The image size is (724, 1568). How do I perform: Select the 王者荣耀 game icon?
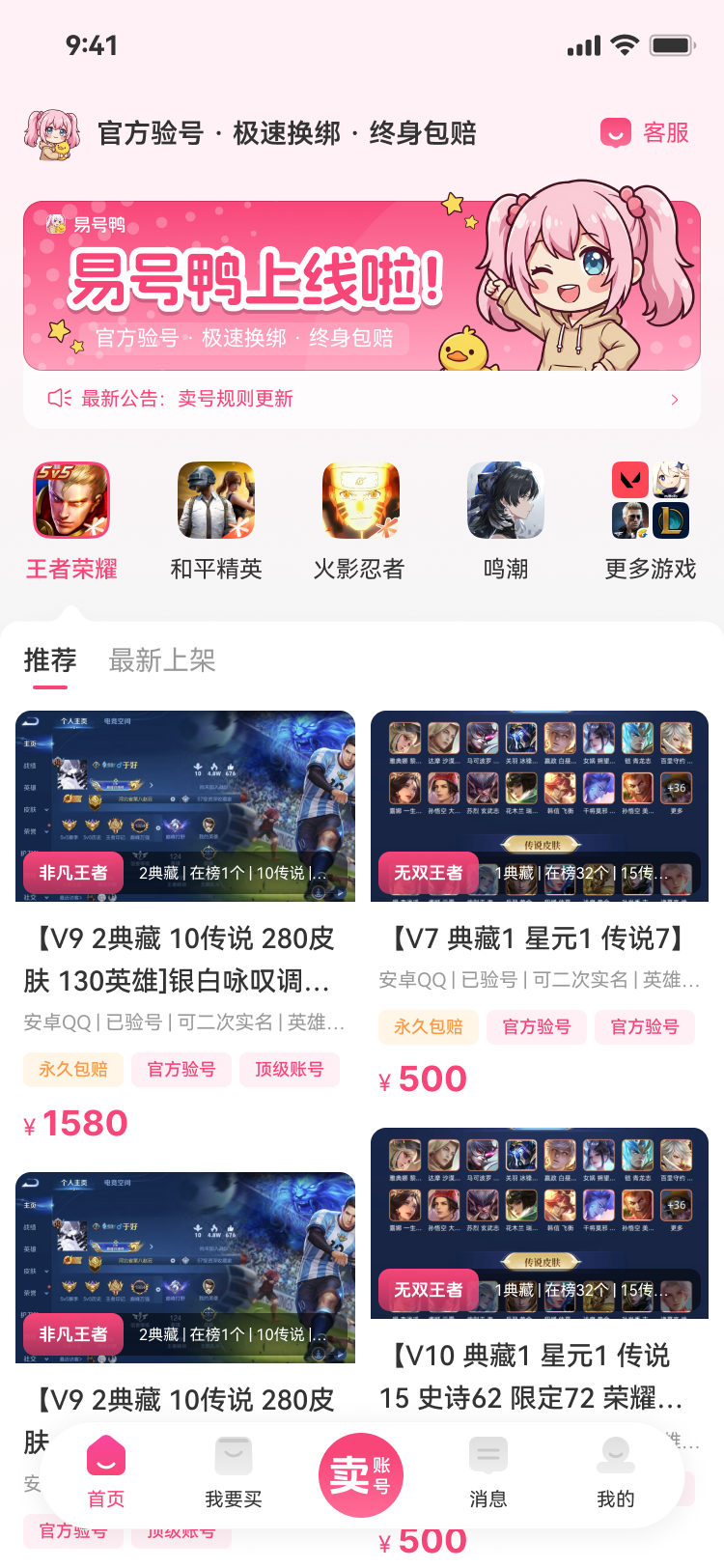pos(71,500)
